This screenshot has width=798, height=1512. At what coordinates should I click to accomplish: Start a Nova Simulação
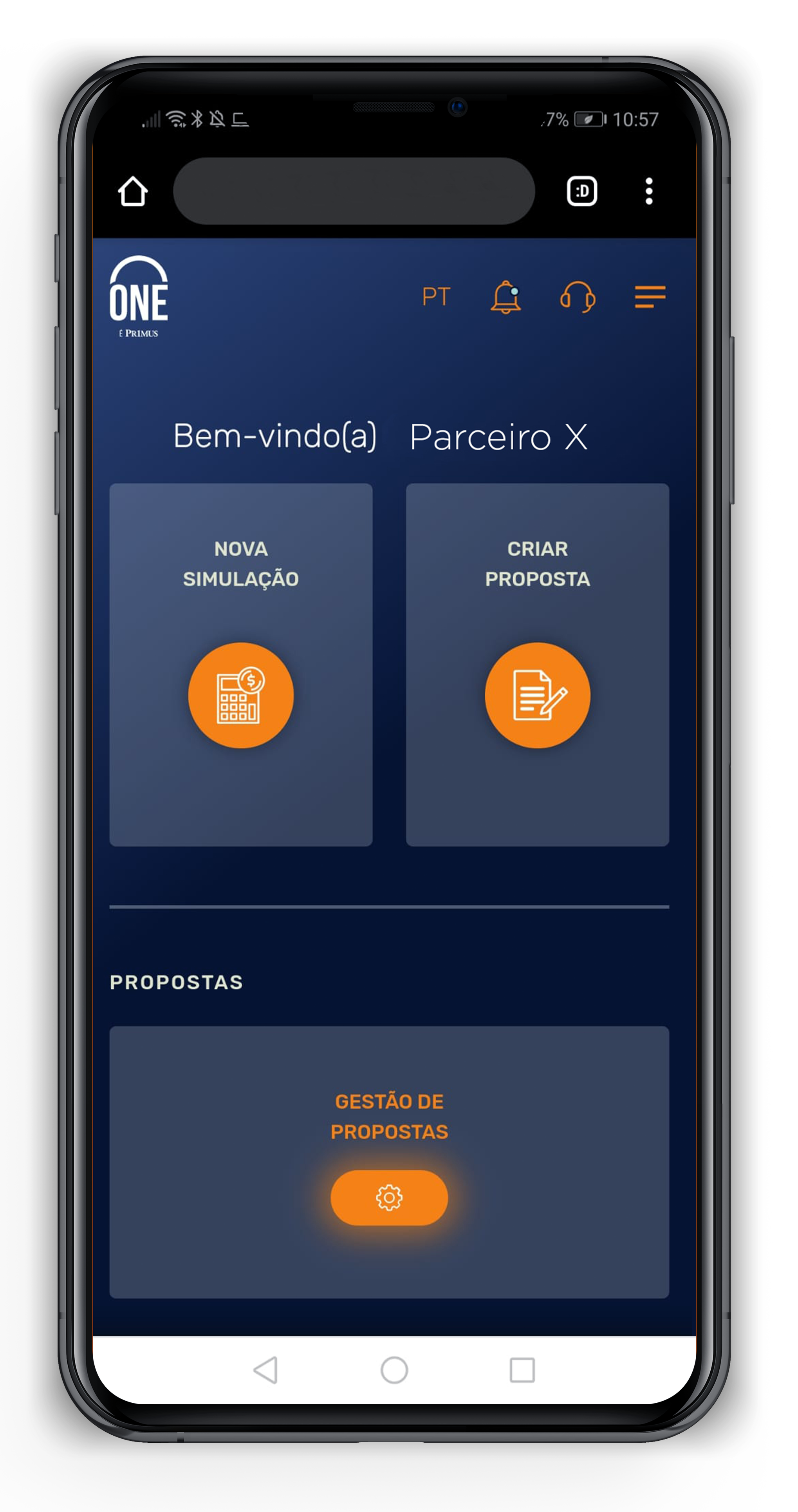pyautogui.click(x=240, y=695)
